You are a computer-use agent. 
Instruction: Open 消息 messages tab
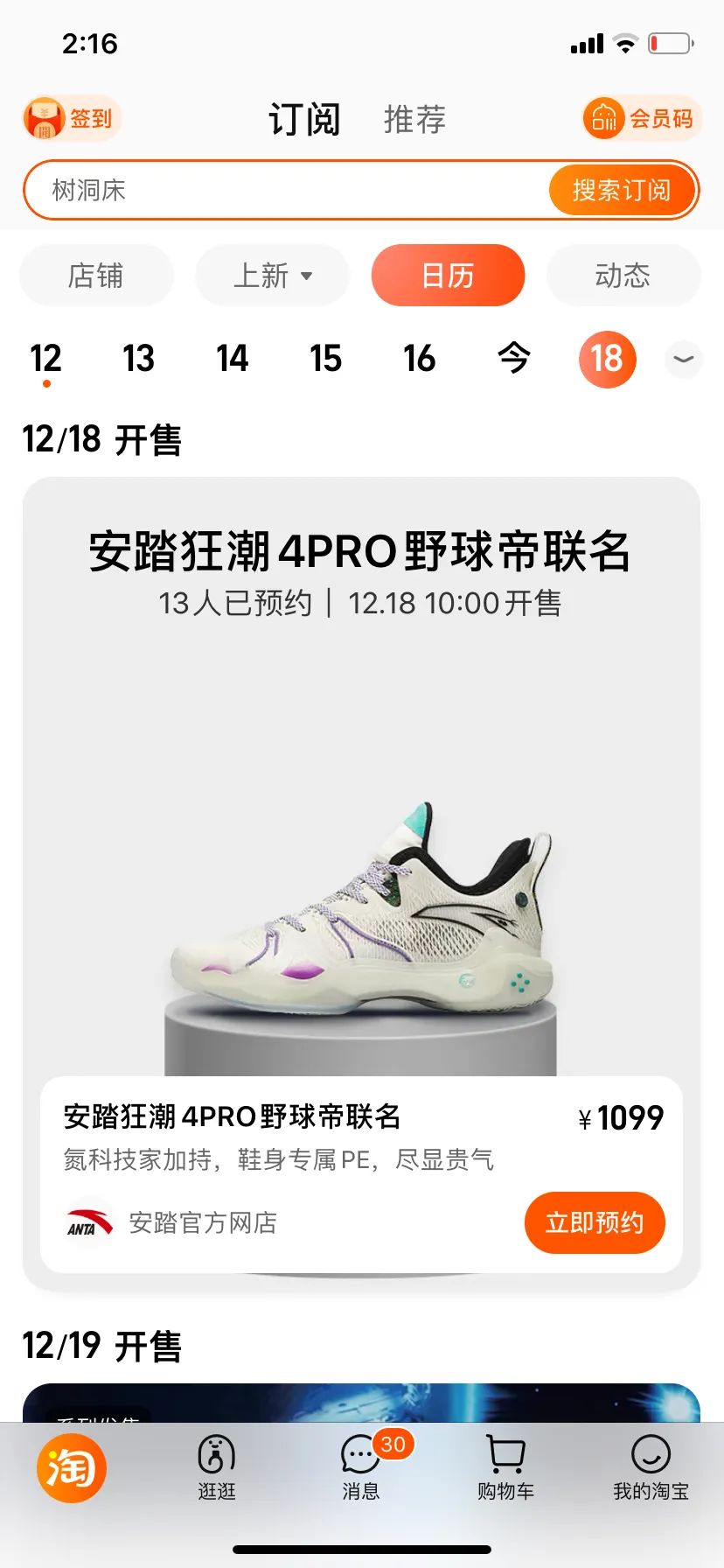[x=360, y=1468]
